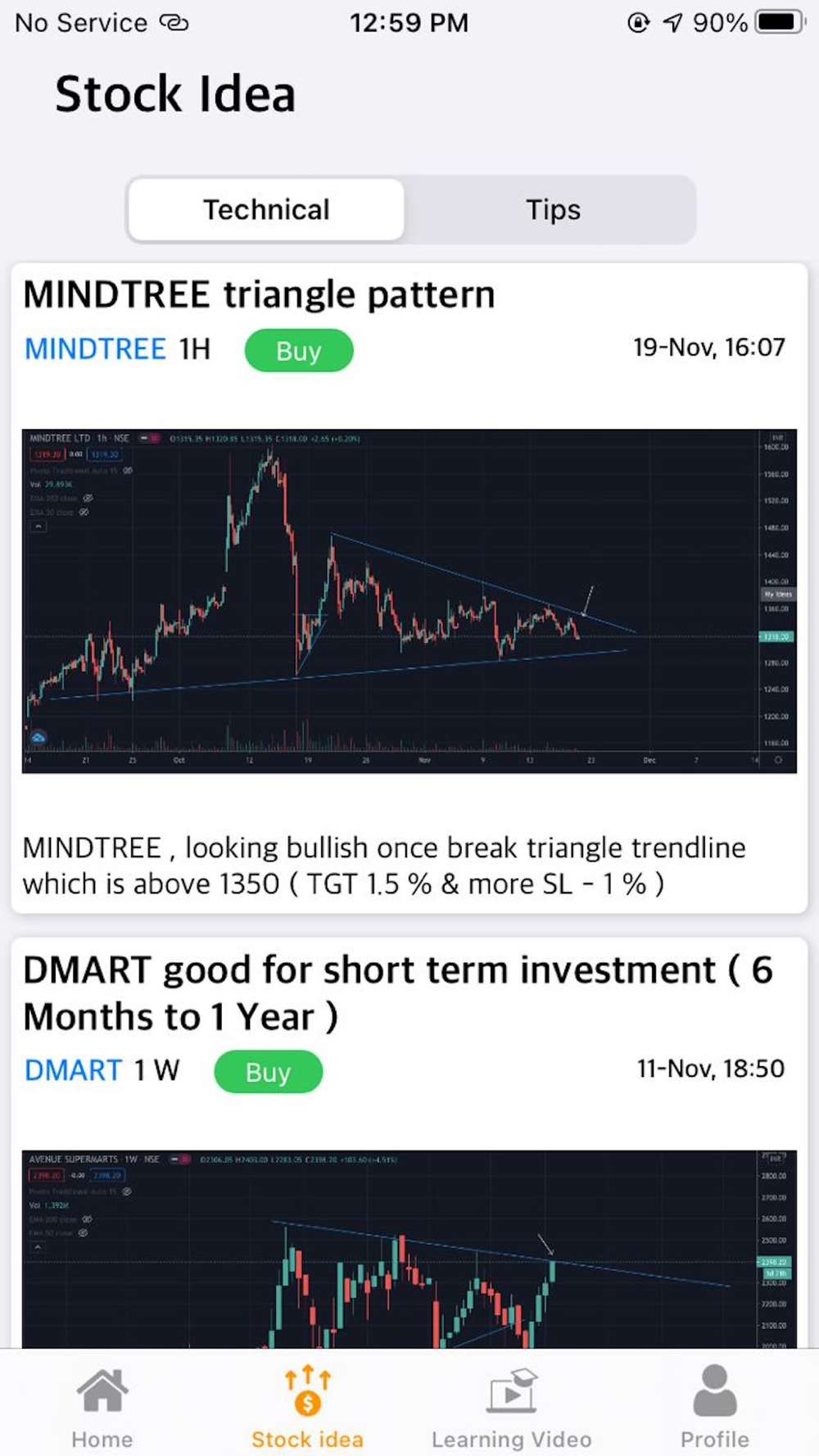The width and height of the screenshot is (819, 1456).
Task: Select the Stock idea tab
Action: [x=307, y=1407]
